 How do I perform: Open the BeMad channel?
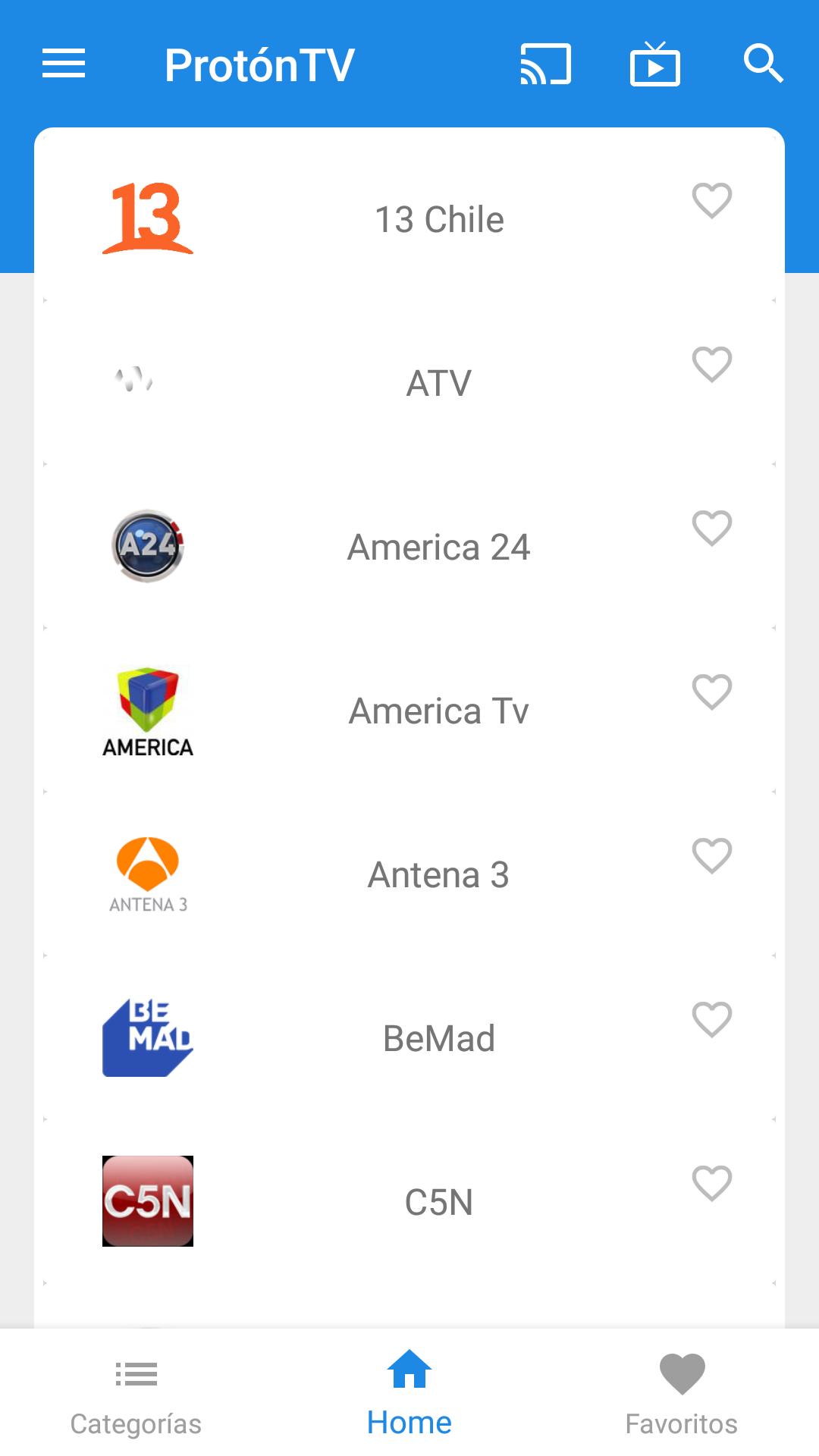pyautogui.click(x=439, y=1038)
